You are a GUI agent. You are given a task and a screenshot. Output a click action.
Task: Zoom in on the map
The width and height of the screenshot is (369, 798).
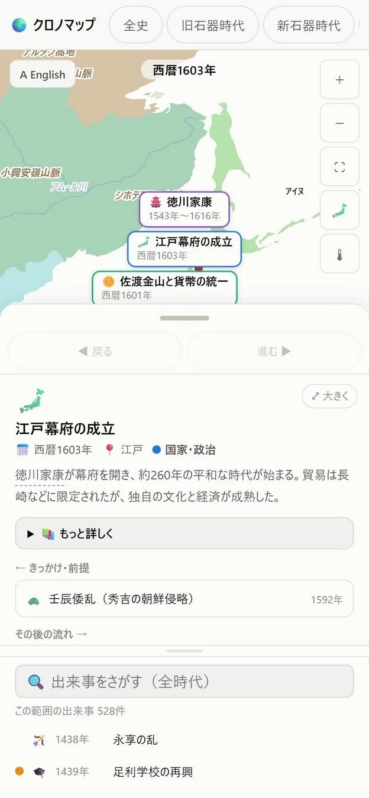(x=339, y=80)
